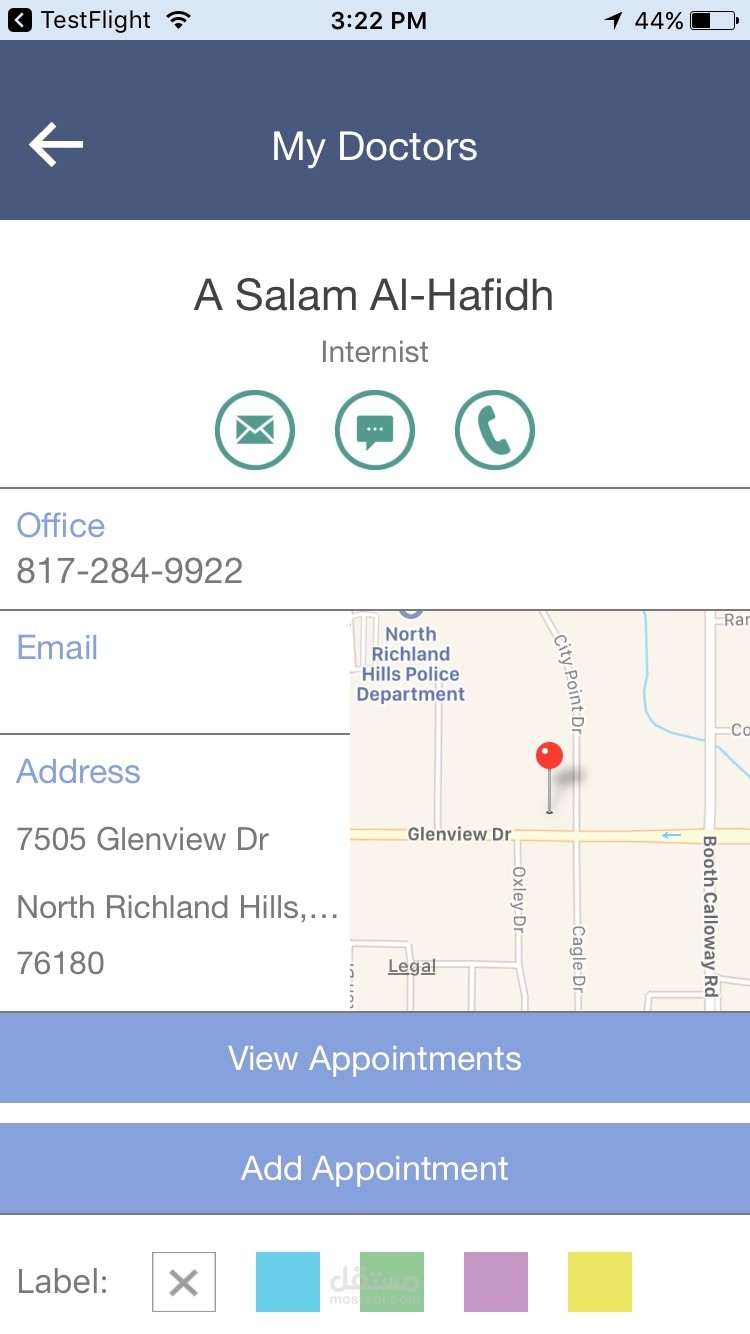Viewport: 750px width, 1334px height.
Task: Return to TestFlight from the status bar
Action: point(80,20)
